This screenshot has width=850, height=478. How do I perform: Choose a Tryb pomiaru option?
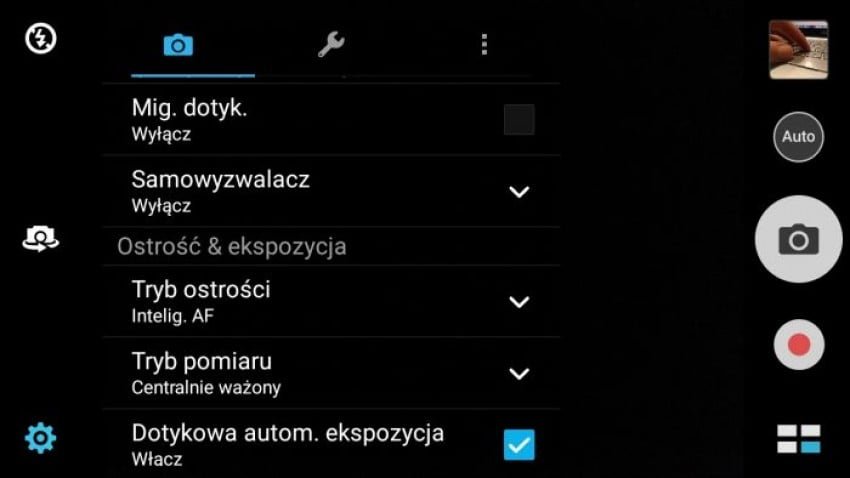pyautogui.click(x=518, y=373)
